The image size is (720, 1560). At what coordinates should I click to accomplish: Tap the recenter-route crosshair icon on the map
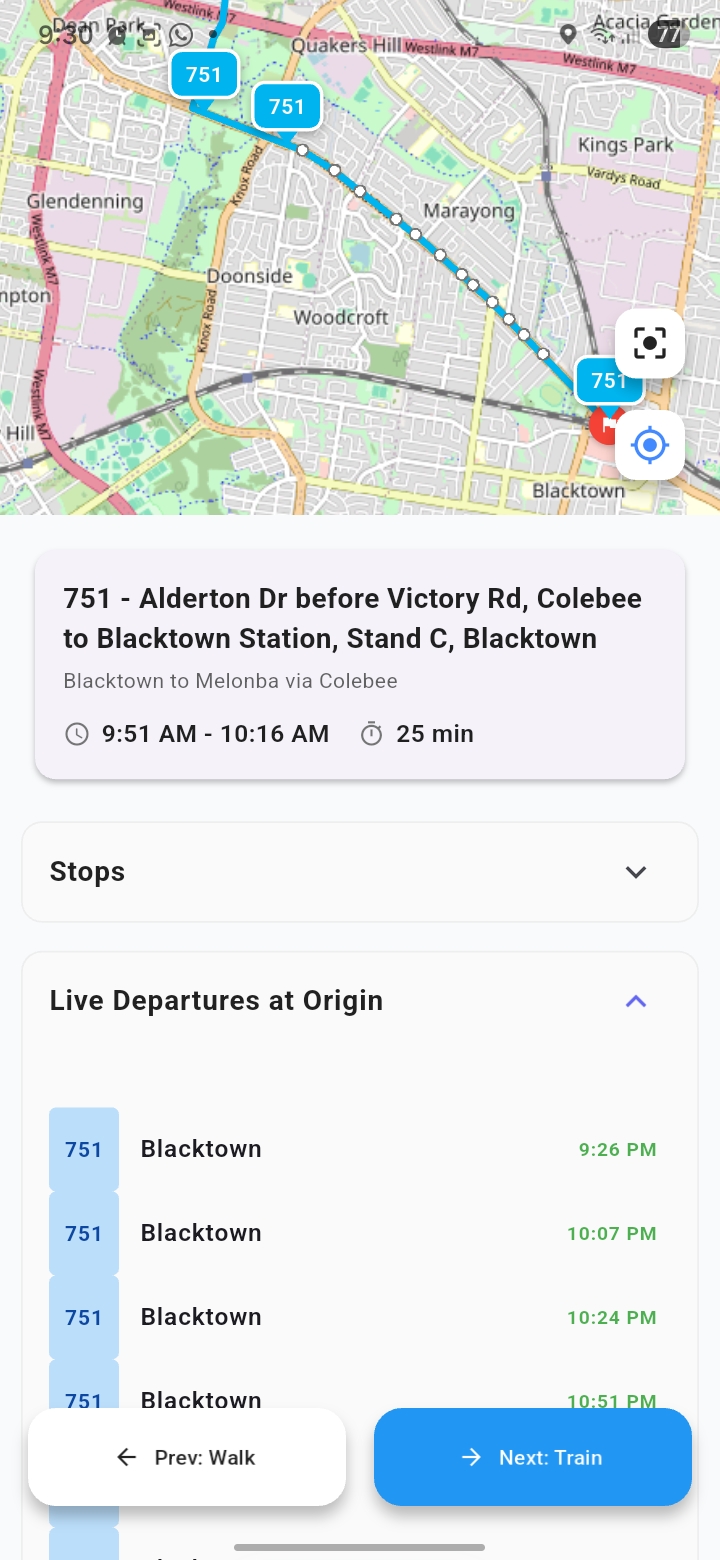[650, 343]
